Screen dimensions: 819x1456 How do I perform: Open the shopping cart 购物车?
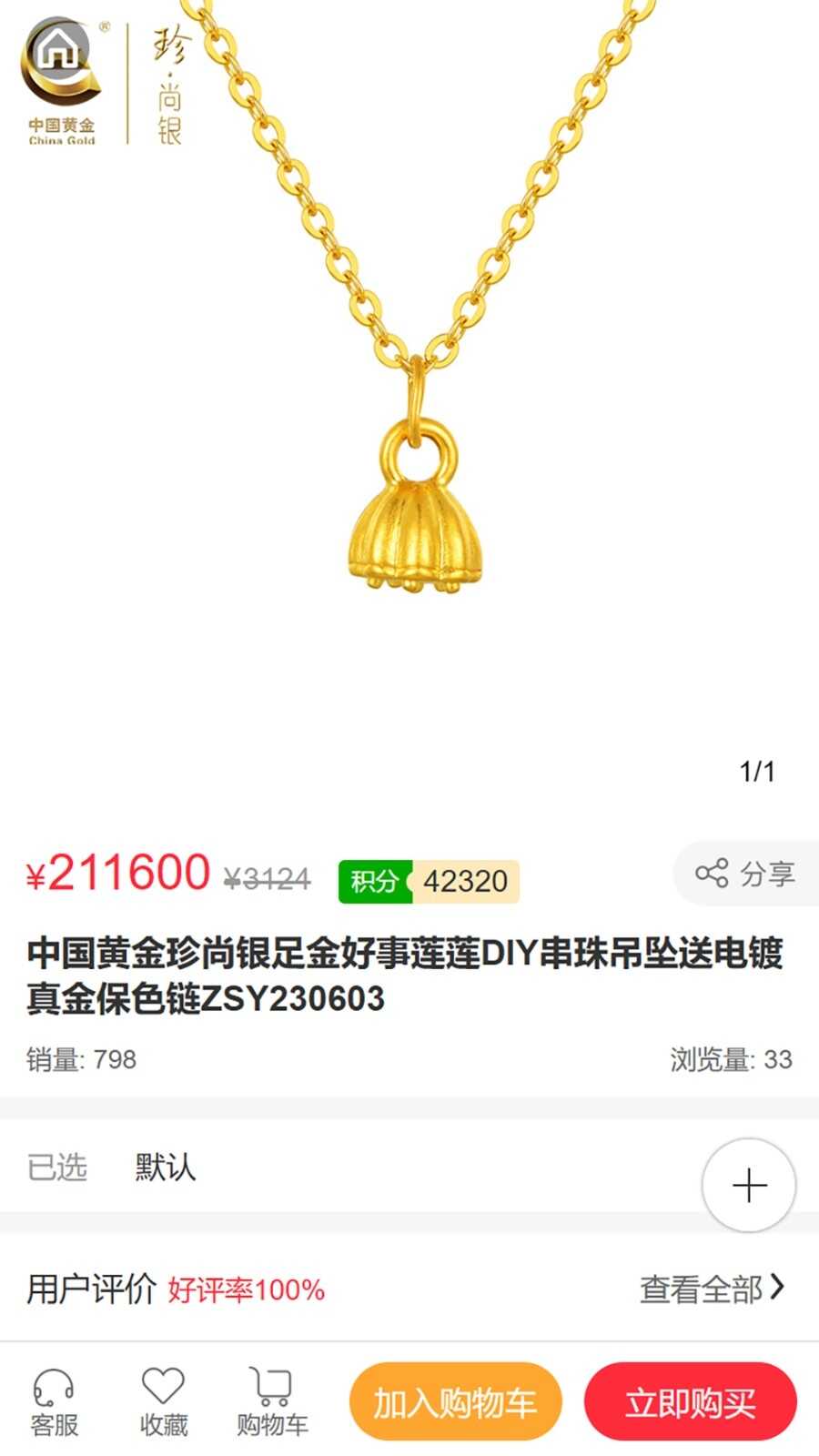tap(272, 1402)
